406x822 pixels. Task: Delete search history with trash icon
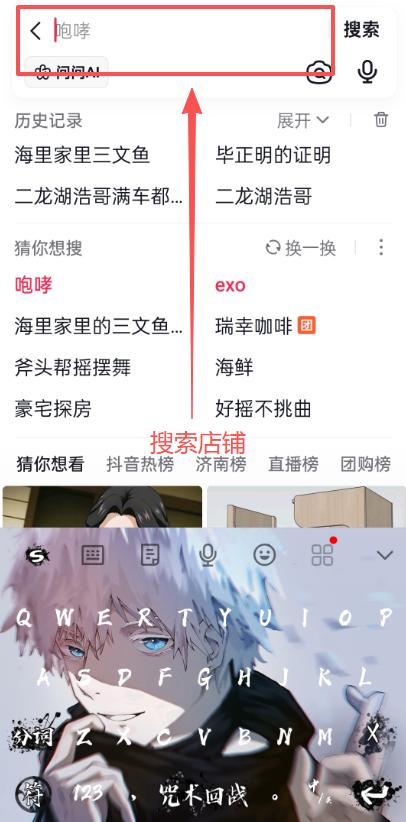pos(381,120)
